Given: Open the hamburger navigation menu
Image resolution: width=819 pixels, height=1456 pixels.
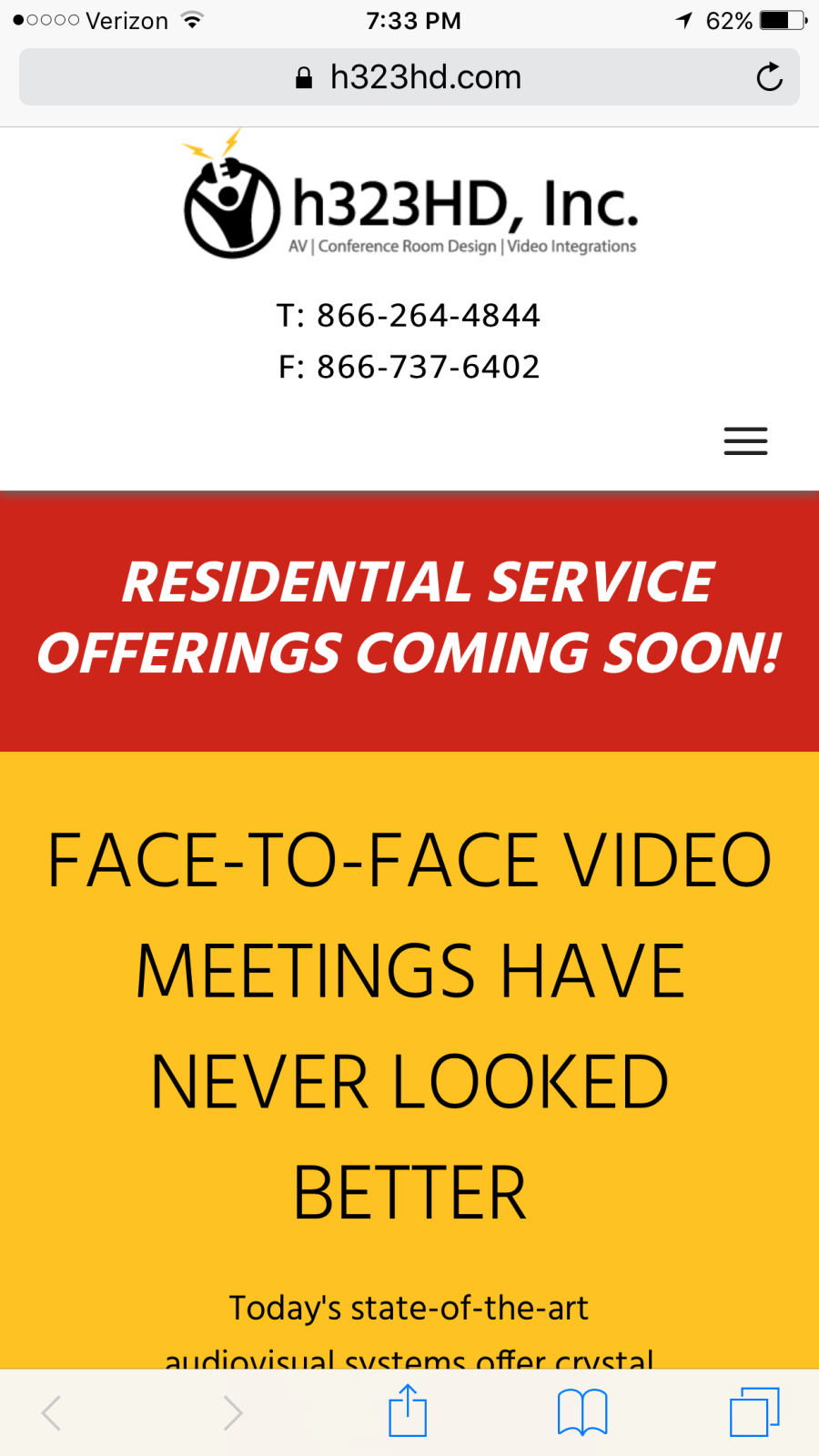Looking at the screenshot, I should coord(745,440).
